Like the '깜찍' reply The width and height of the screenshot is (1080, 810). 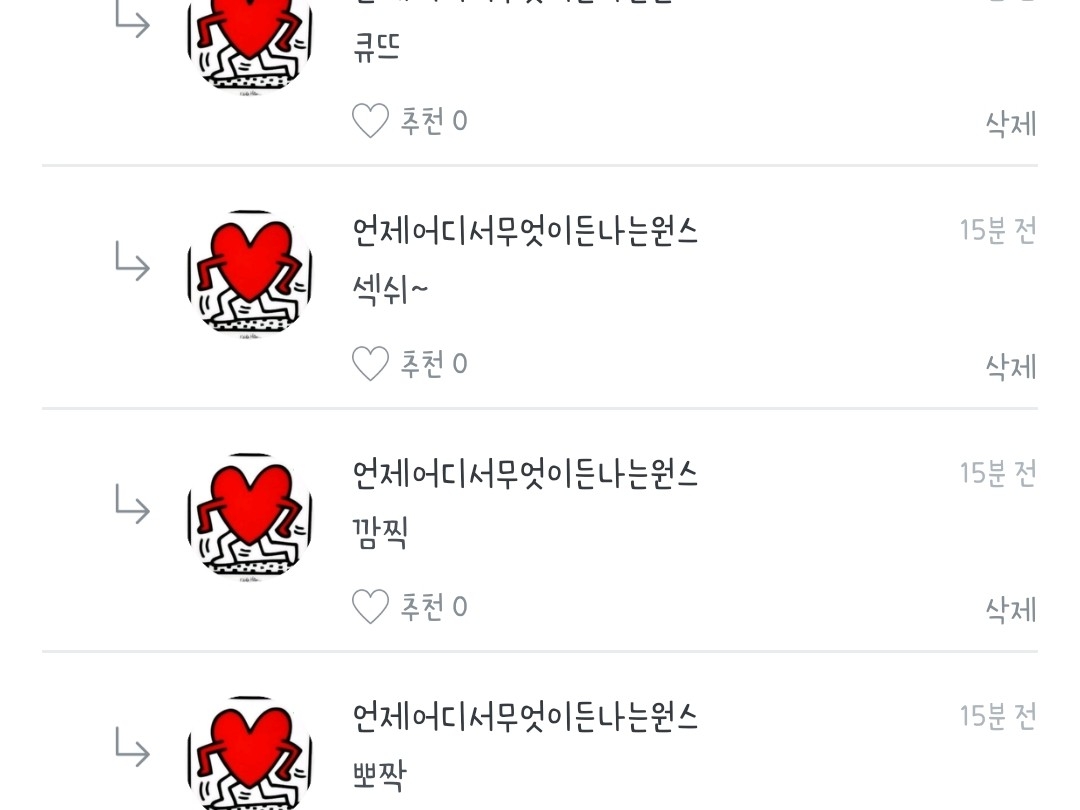(x=371, y=608)
